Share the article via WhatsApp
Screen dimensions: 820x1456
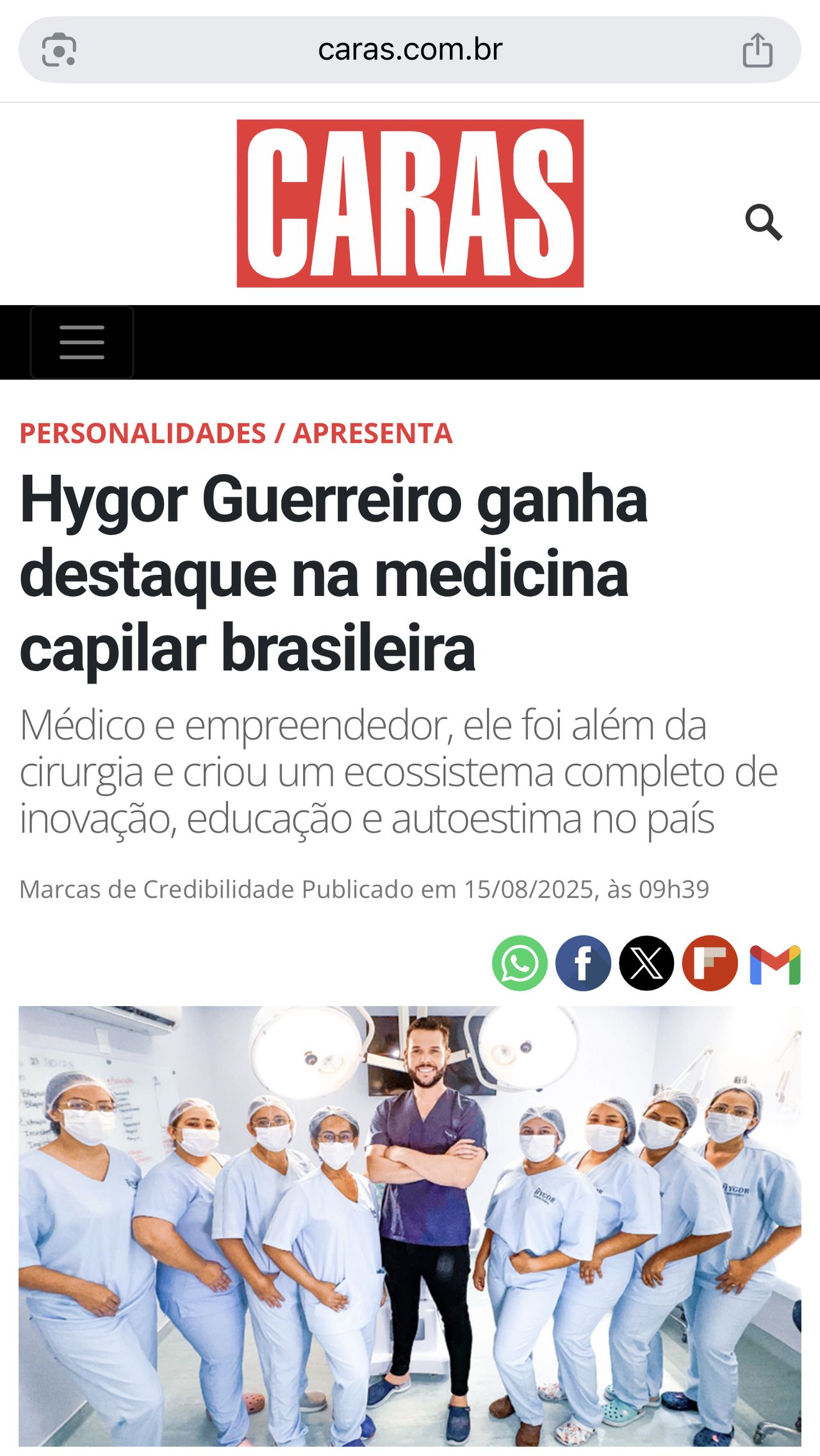pos(520,963)
